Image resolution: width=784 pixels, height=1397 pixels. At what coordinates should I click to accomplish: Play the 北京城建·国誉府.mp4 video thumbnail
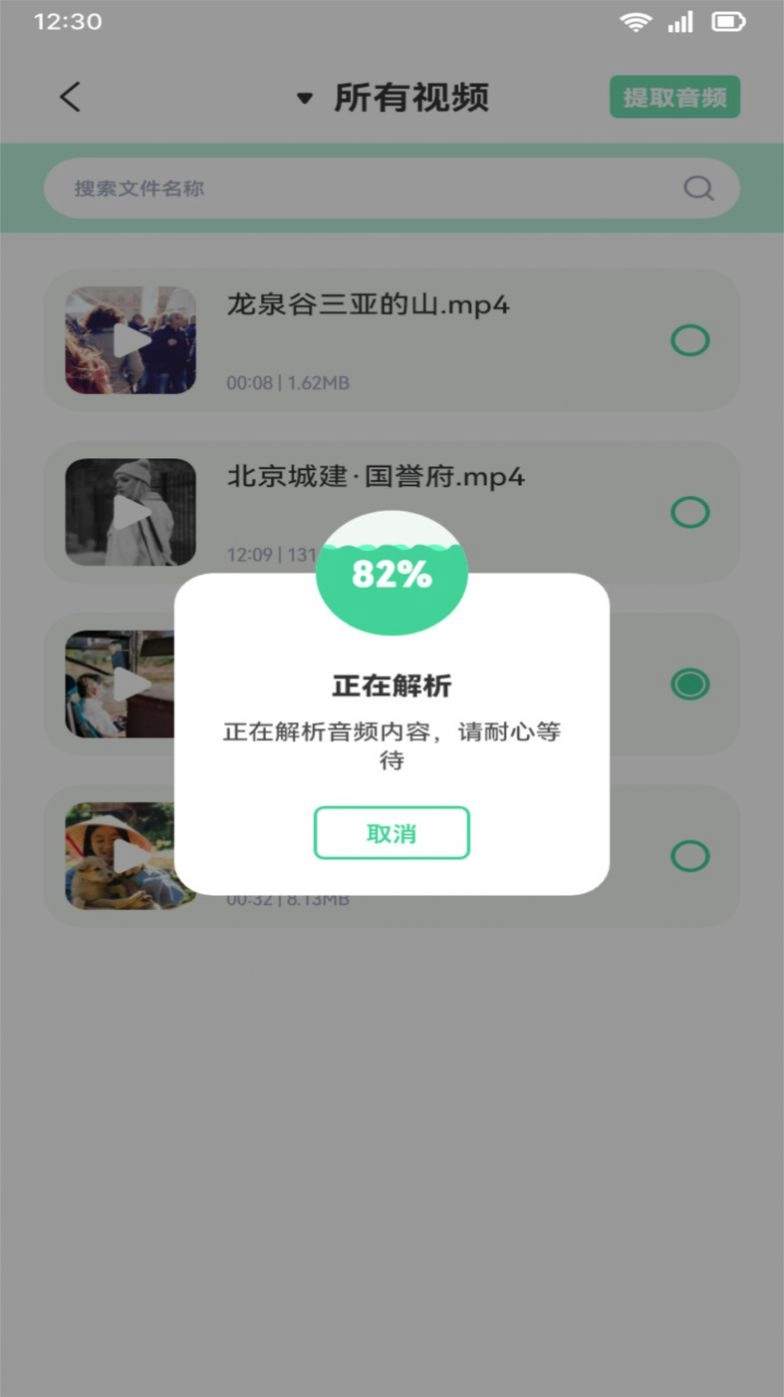pos(131,512)
